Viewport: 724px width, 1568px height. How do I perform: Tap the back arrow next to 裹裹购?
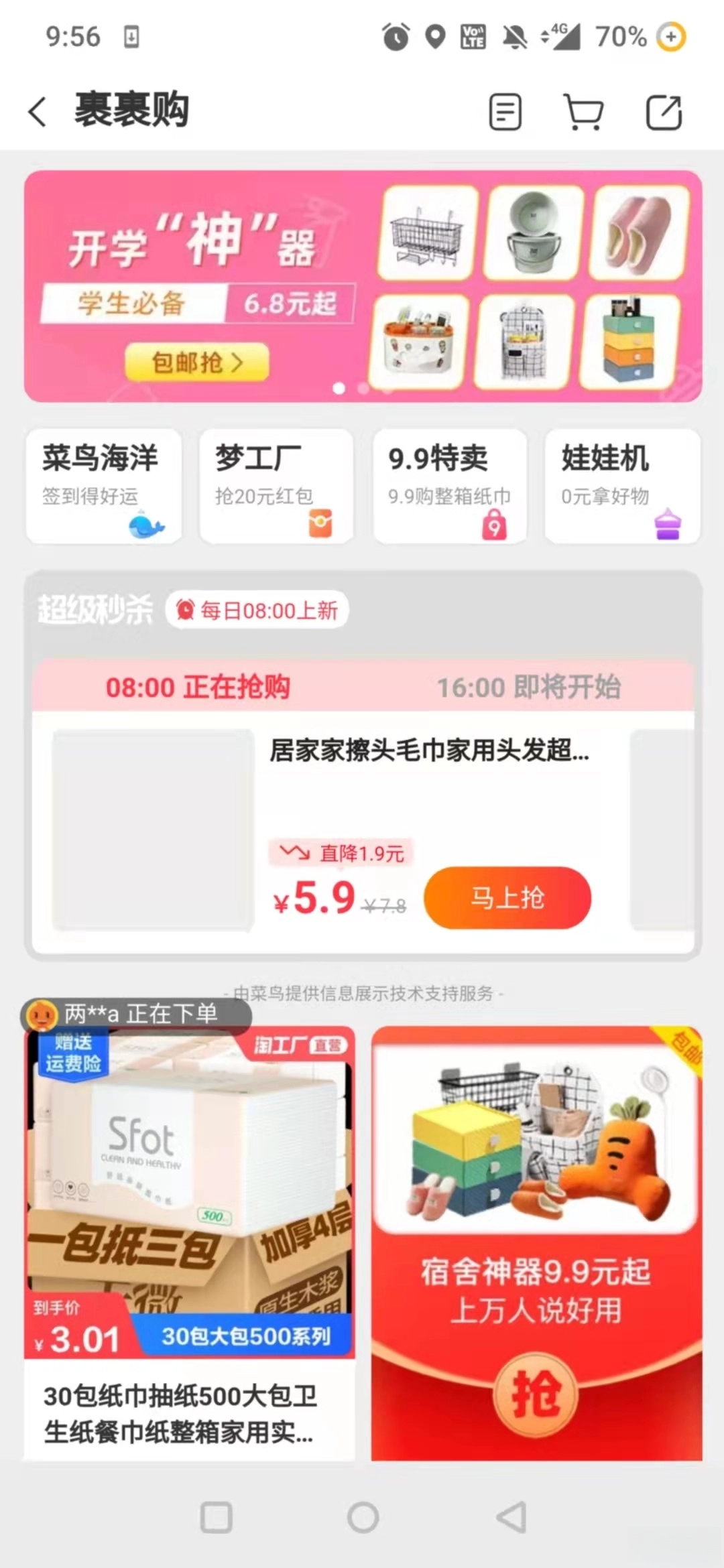pos(38,111)
